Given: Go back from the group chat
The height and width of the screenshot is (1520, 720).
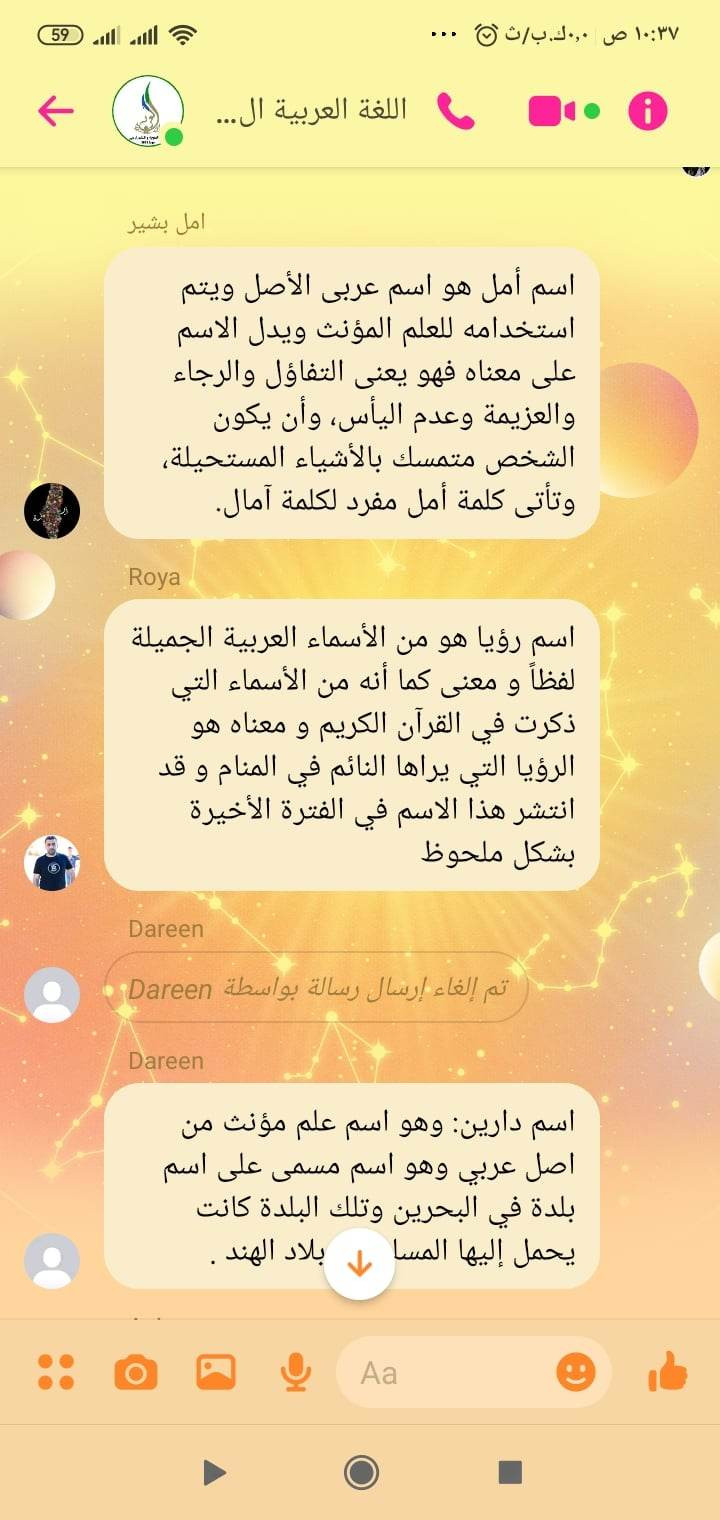Looking at the screenshot, I should click(56, 110).
